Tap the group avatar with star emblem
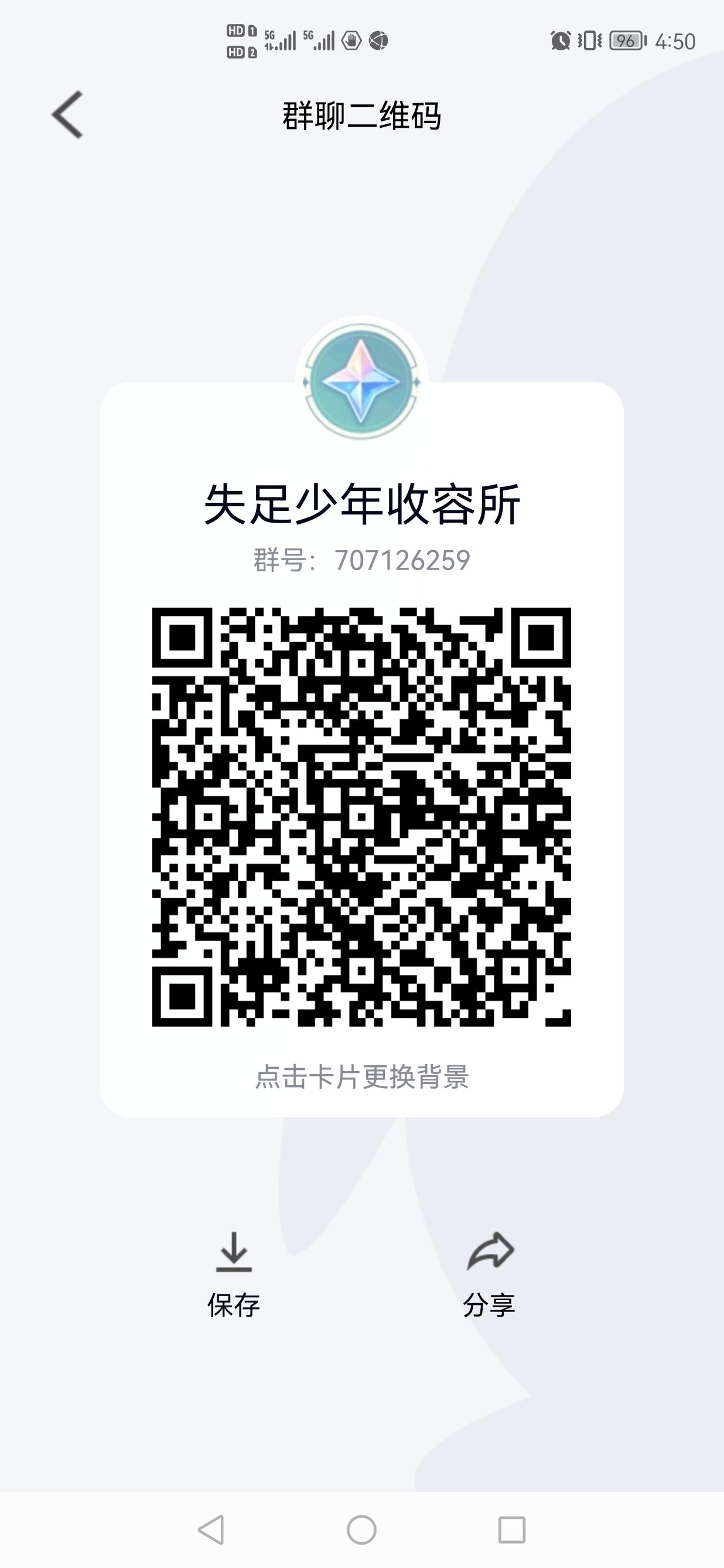Screen dimensions: 724x1568 pos(361,380)
